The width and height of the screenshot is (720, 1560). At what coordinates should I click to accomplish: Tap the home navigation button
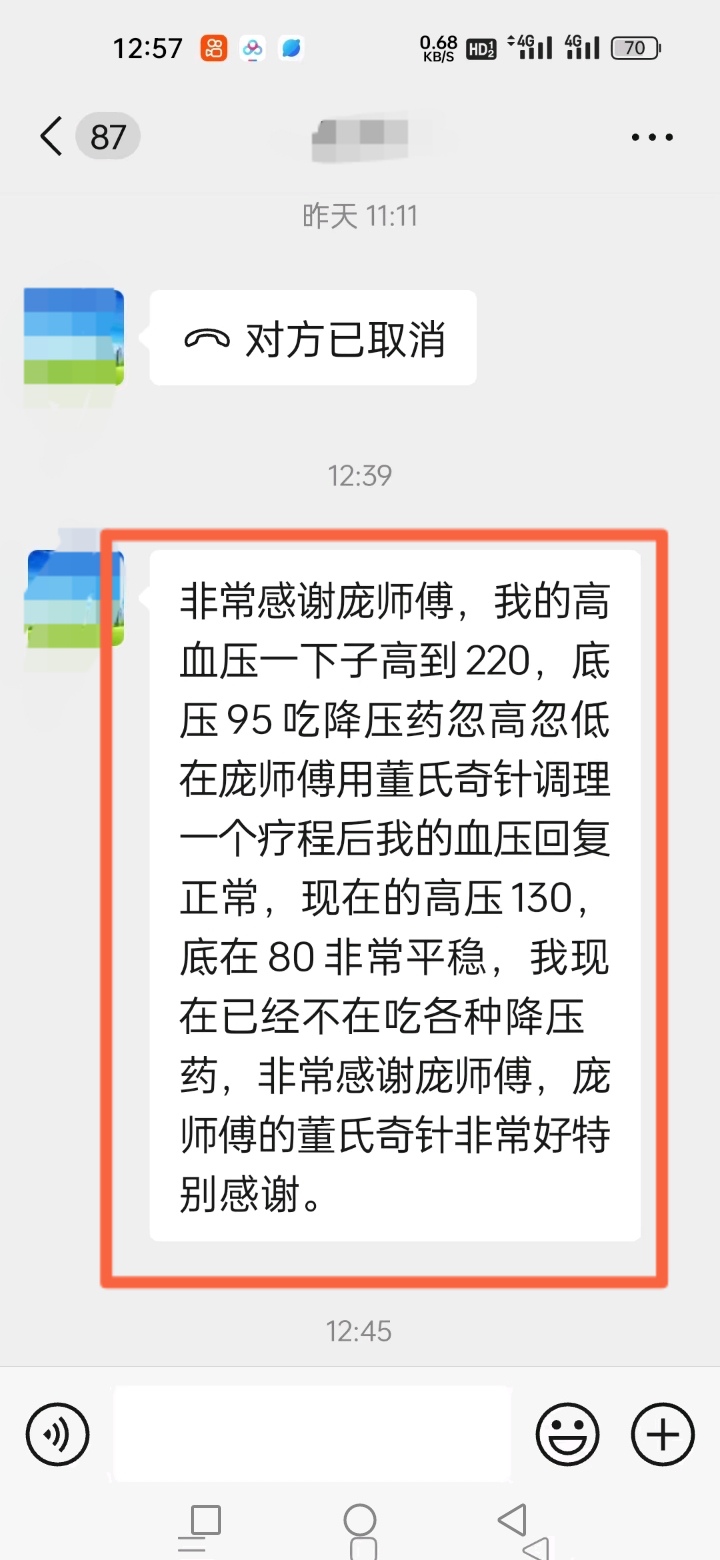(x=360, y=1525)
